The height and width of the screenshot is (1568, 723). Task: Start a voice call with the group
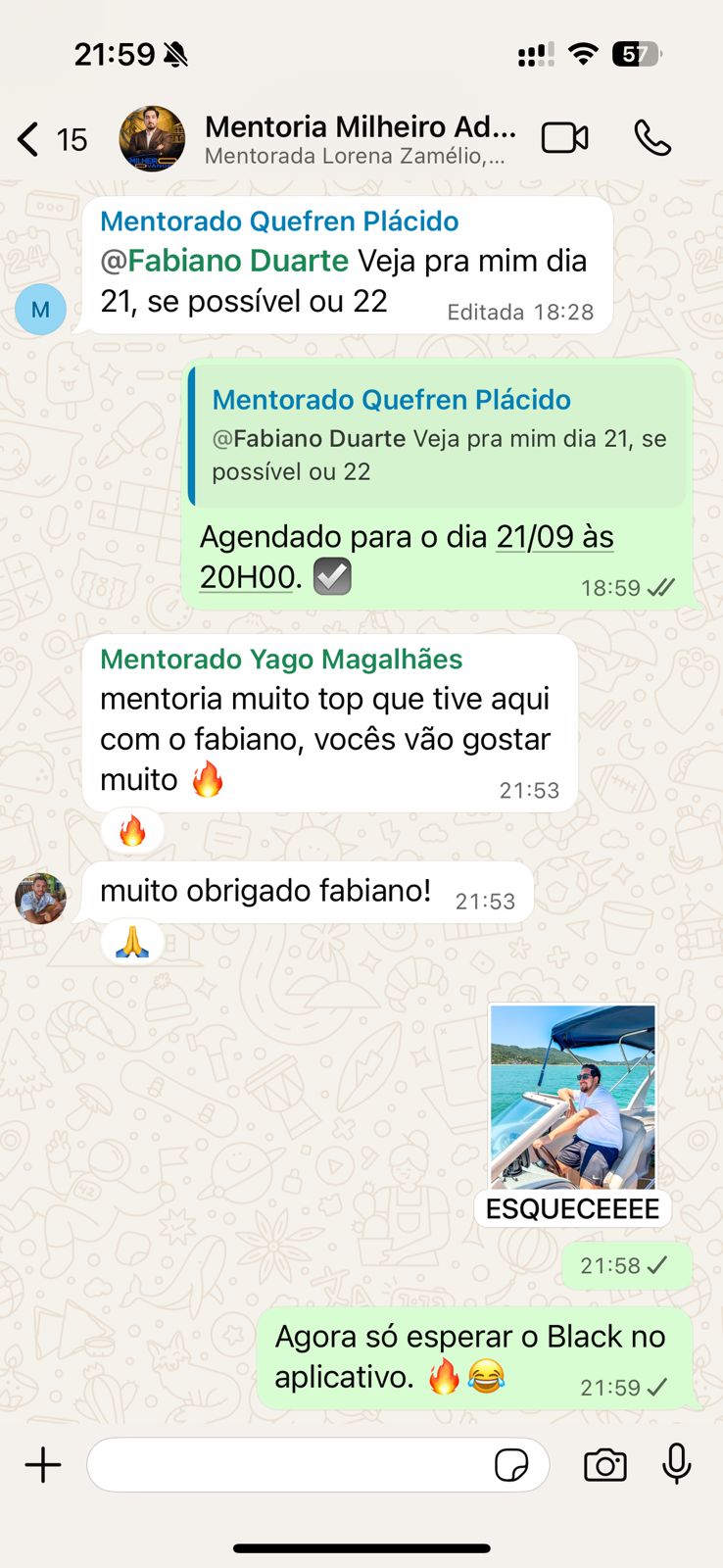(652, 139)
